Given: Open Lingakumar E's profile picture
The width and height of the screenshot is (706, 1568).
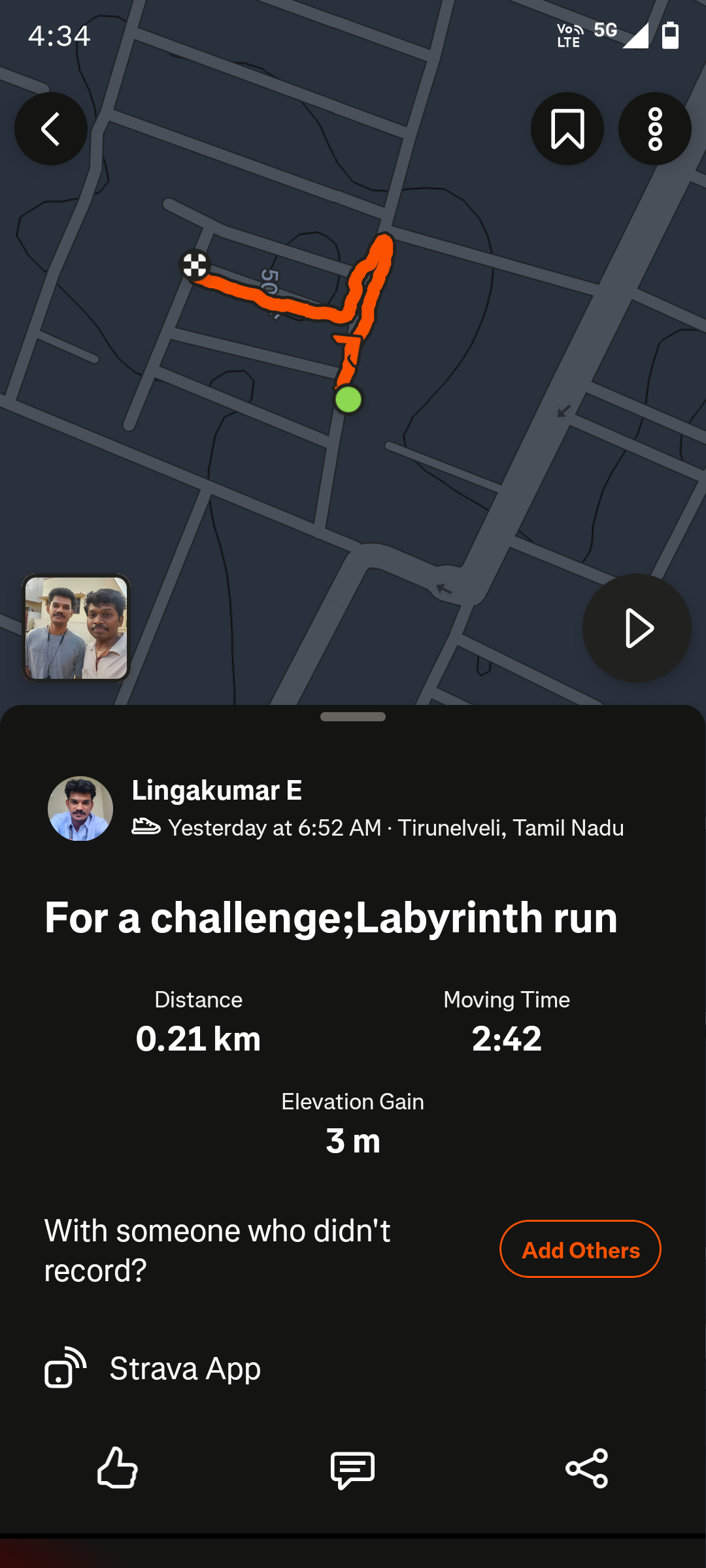Looking at the screenshot, I should click(x=80, y=808).
